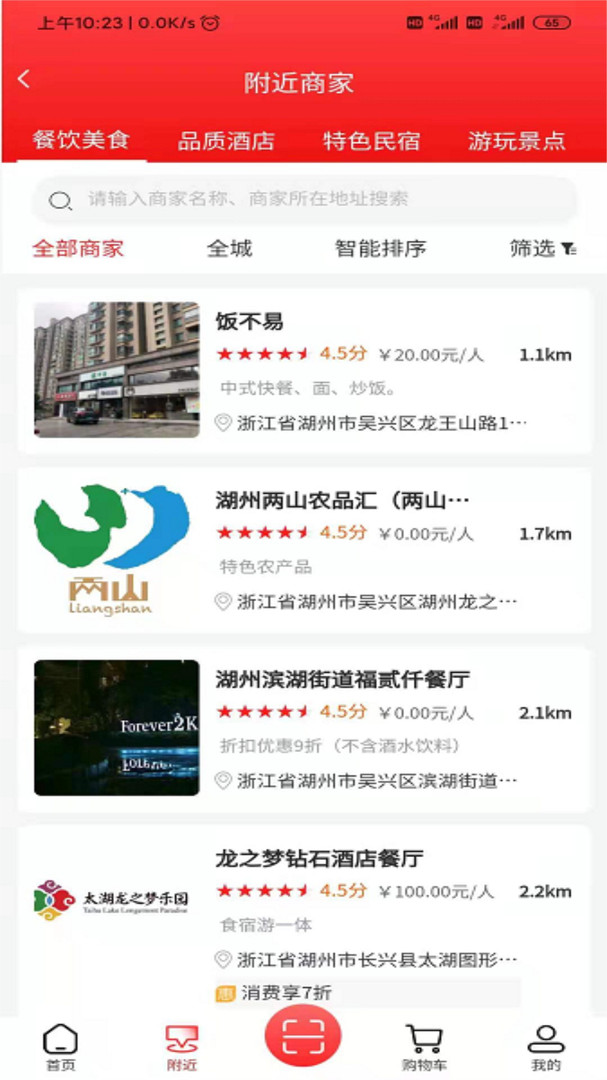Launch the red scan button

tap(303, 1039)
